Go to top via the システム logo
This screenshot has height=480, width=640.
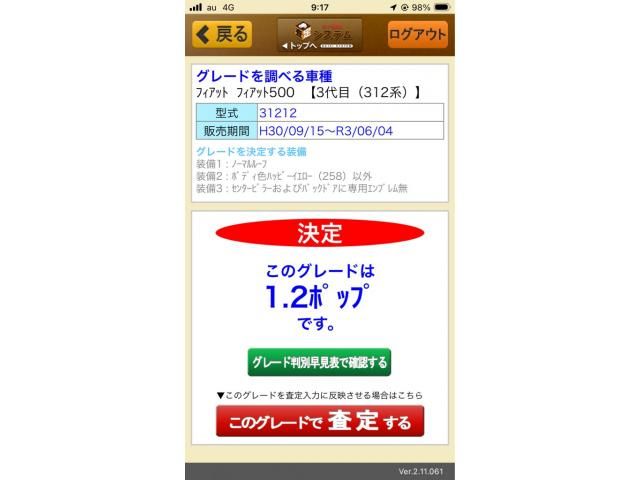pos(320,35)
